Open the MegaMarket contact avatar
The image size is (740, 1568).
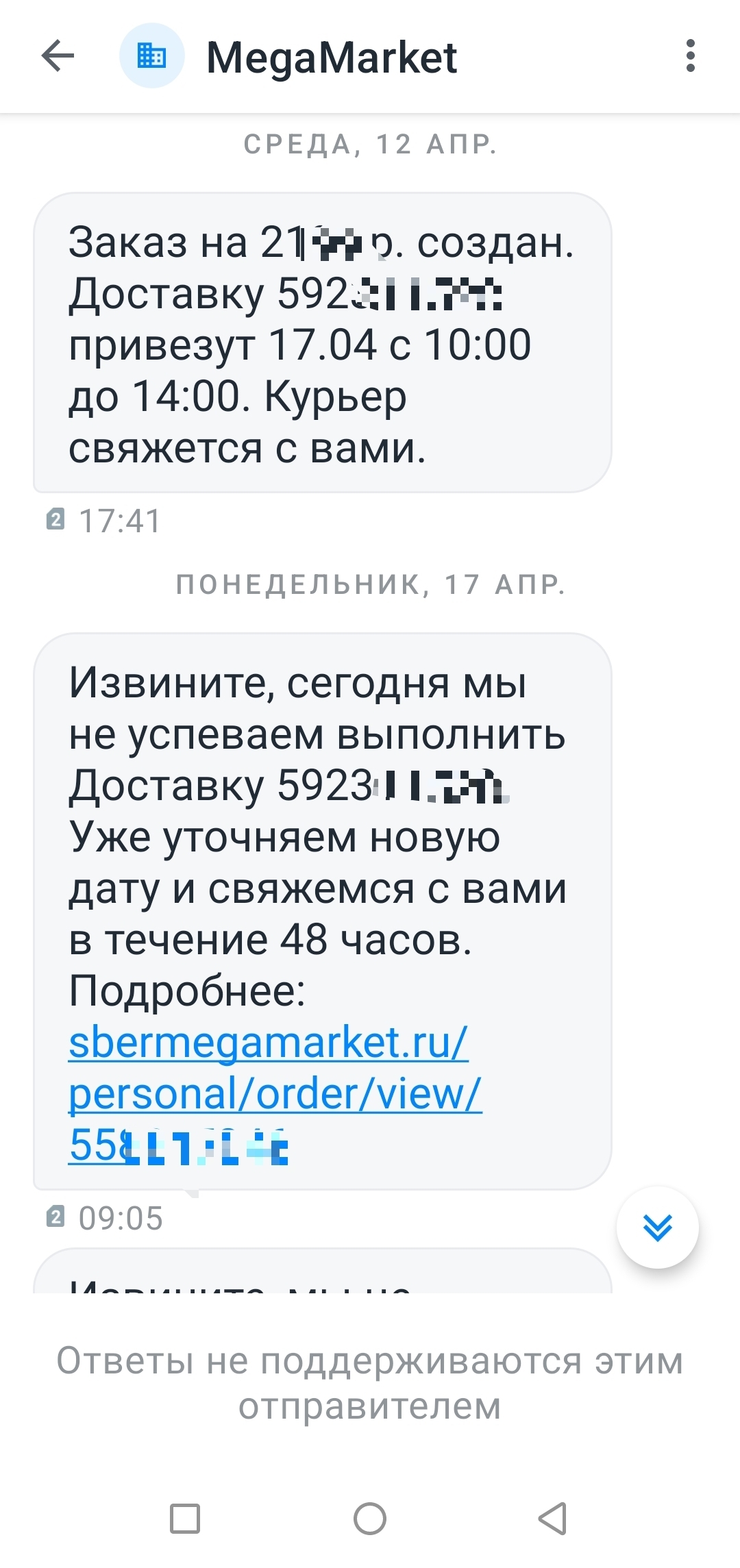coord(151,56)
